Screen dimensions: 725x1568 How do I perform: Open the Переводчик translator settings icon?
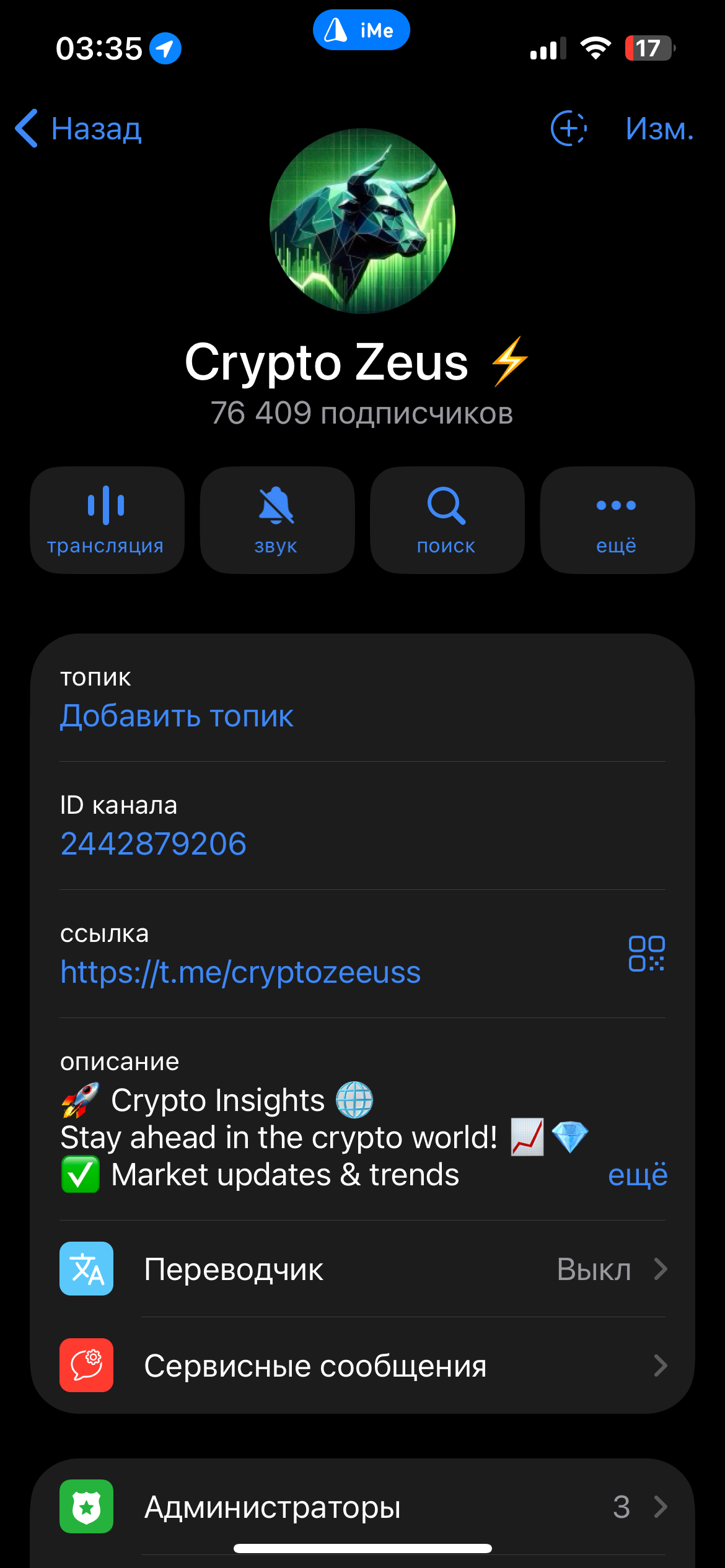click(x=86, y=1268)
